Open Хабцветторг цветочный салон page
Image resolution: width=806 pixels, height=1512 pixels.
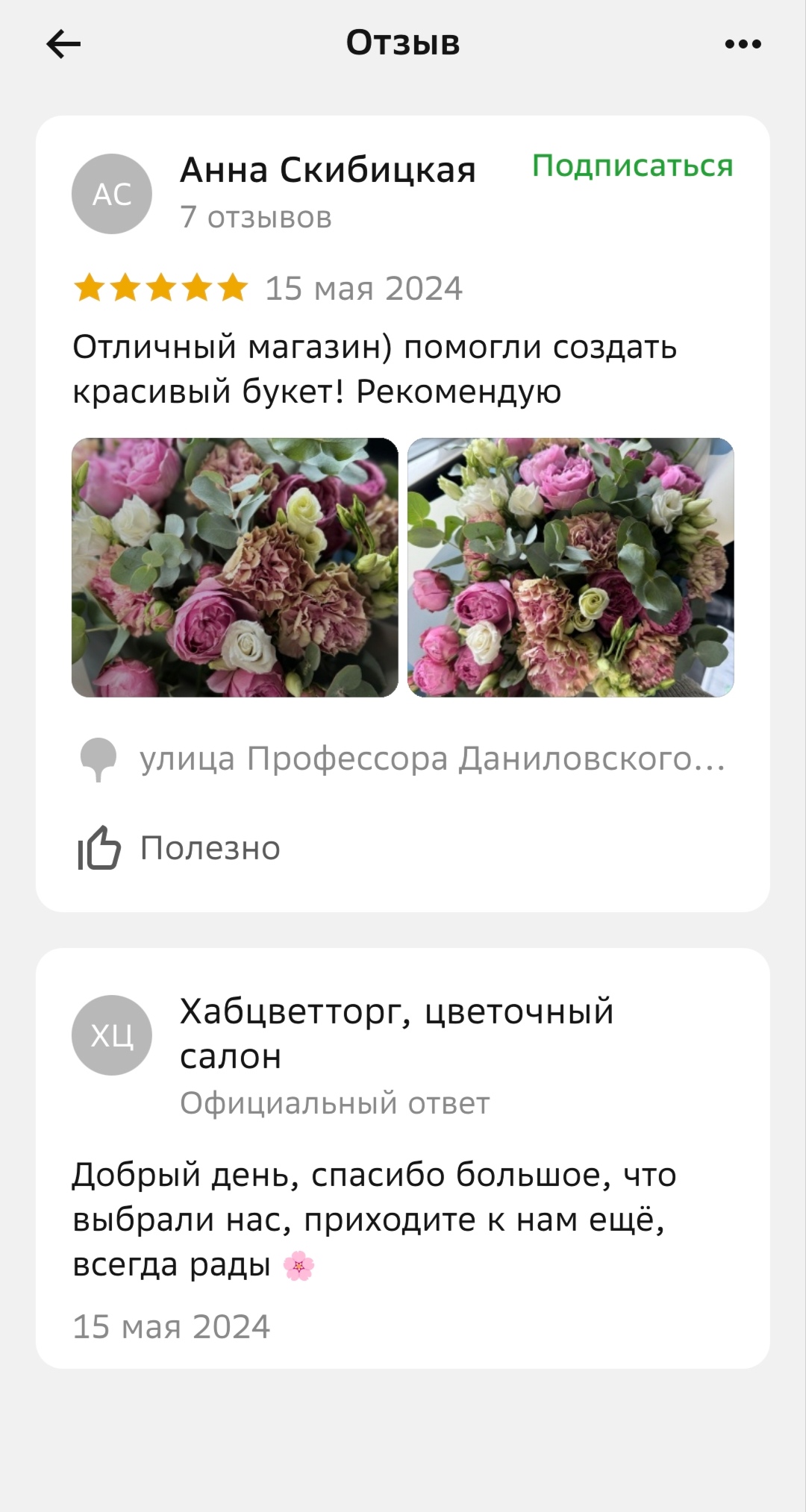pos(396,1033)
